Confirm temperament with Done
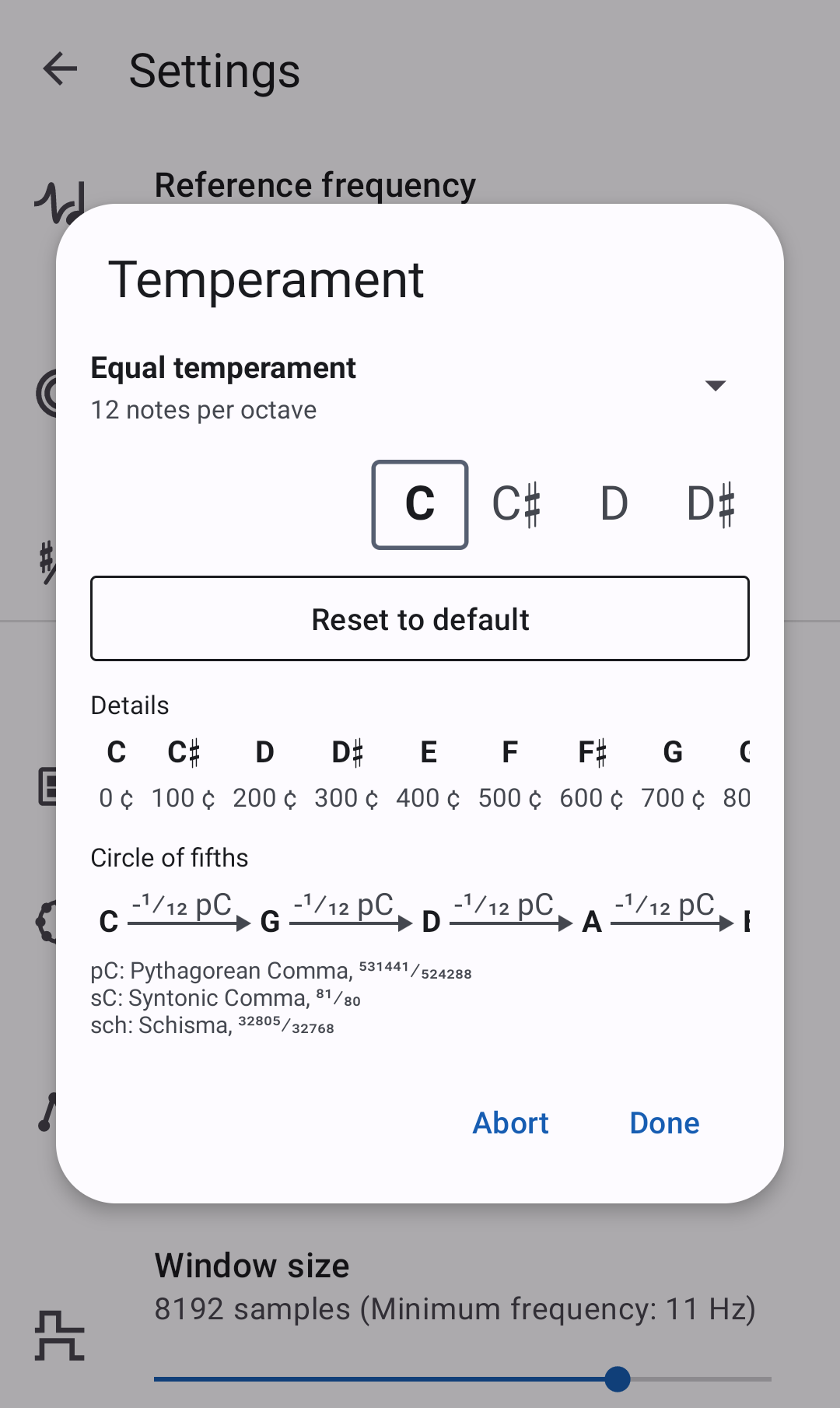Screen dimensions: 840x1408 coord(664,1123)
